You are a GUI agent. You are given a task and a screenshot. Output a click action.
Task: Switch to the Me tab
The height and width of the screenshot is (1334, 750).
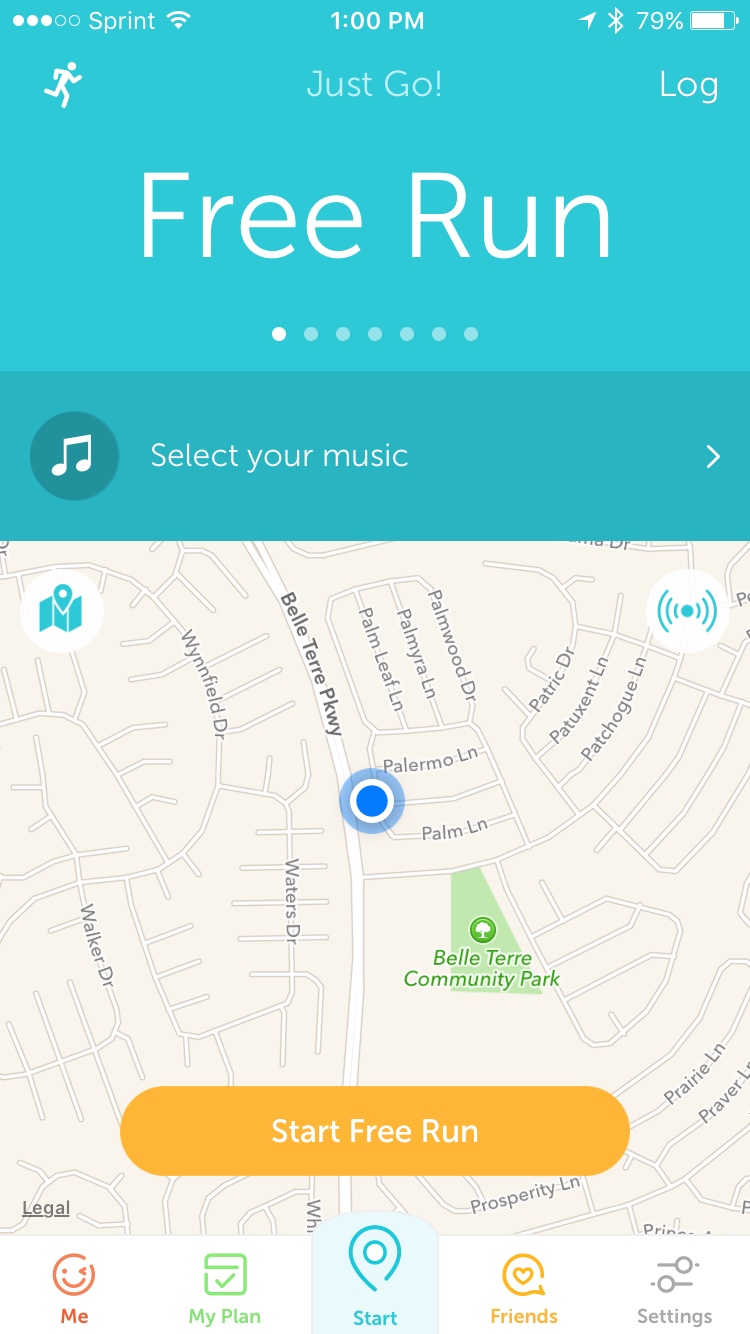74,1289
